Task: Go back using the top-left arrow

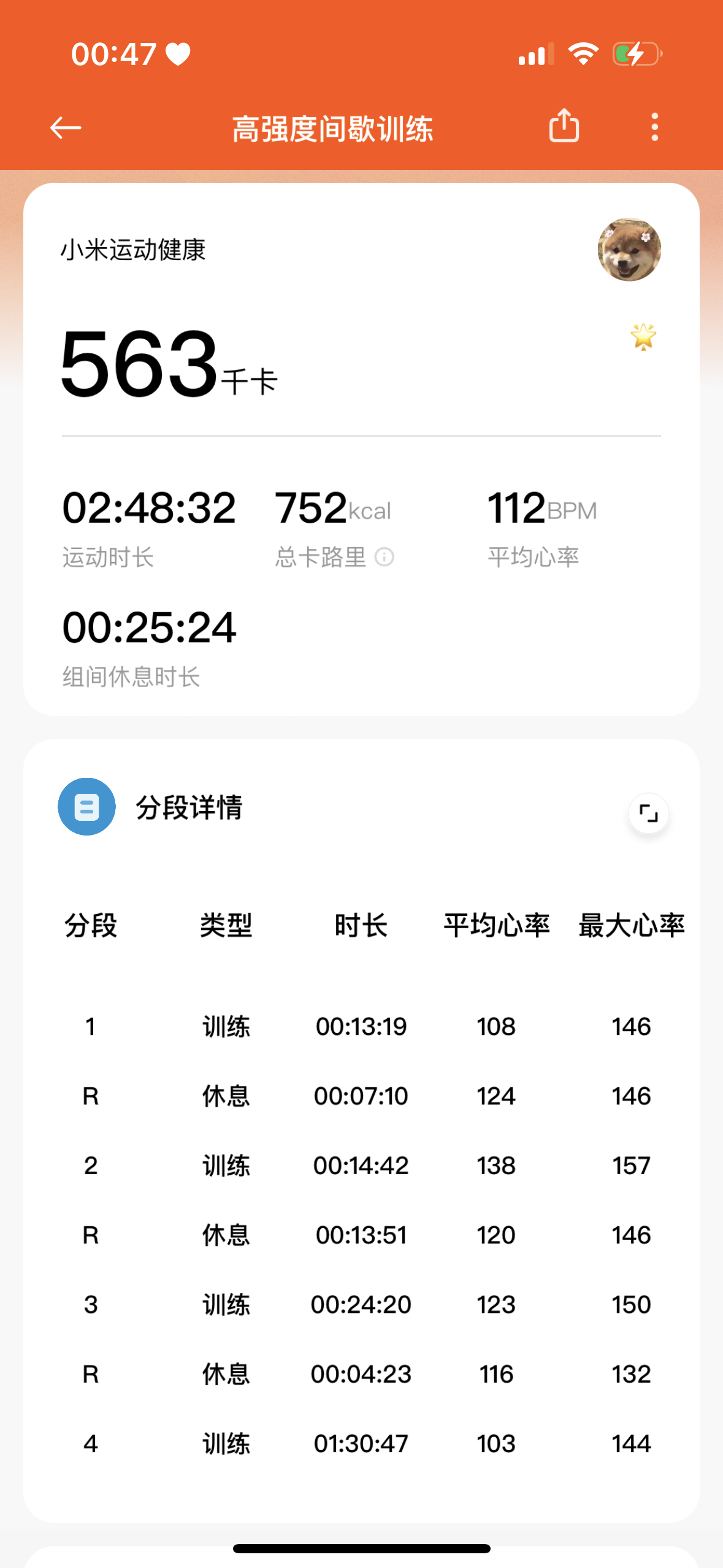Action: [x=66, y=128]
